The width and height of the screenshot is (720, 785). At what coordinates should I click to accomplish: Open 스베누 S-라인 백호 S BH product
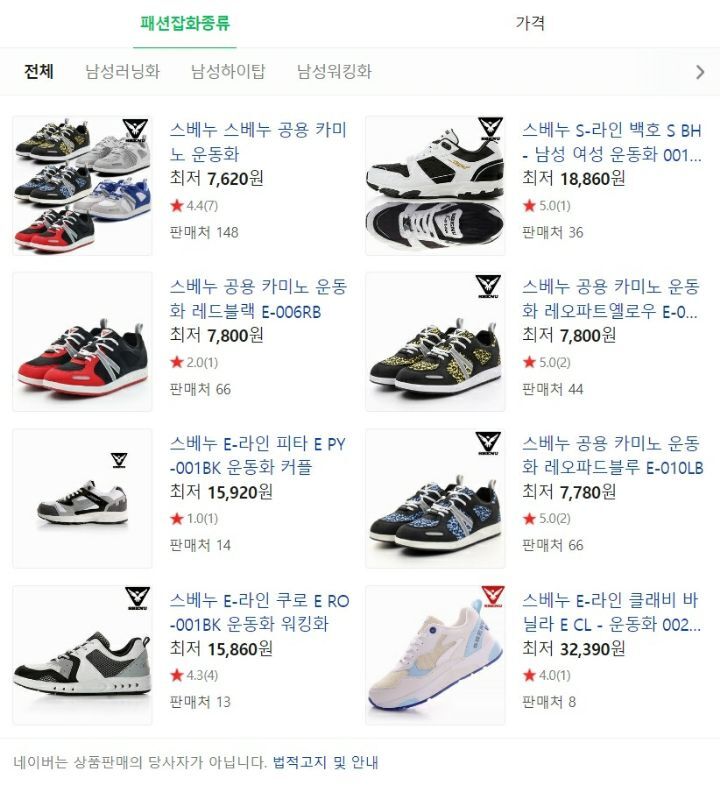tap(611, 142)
